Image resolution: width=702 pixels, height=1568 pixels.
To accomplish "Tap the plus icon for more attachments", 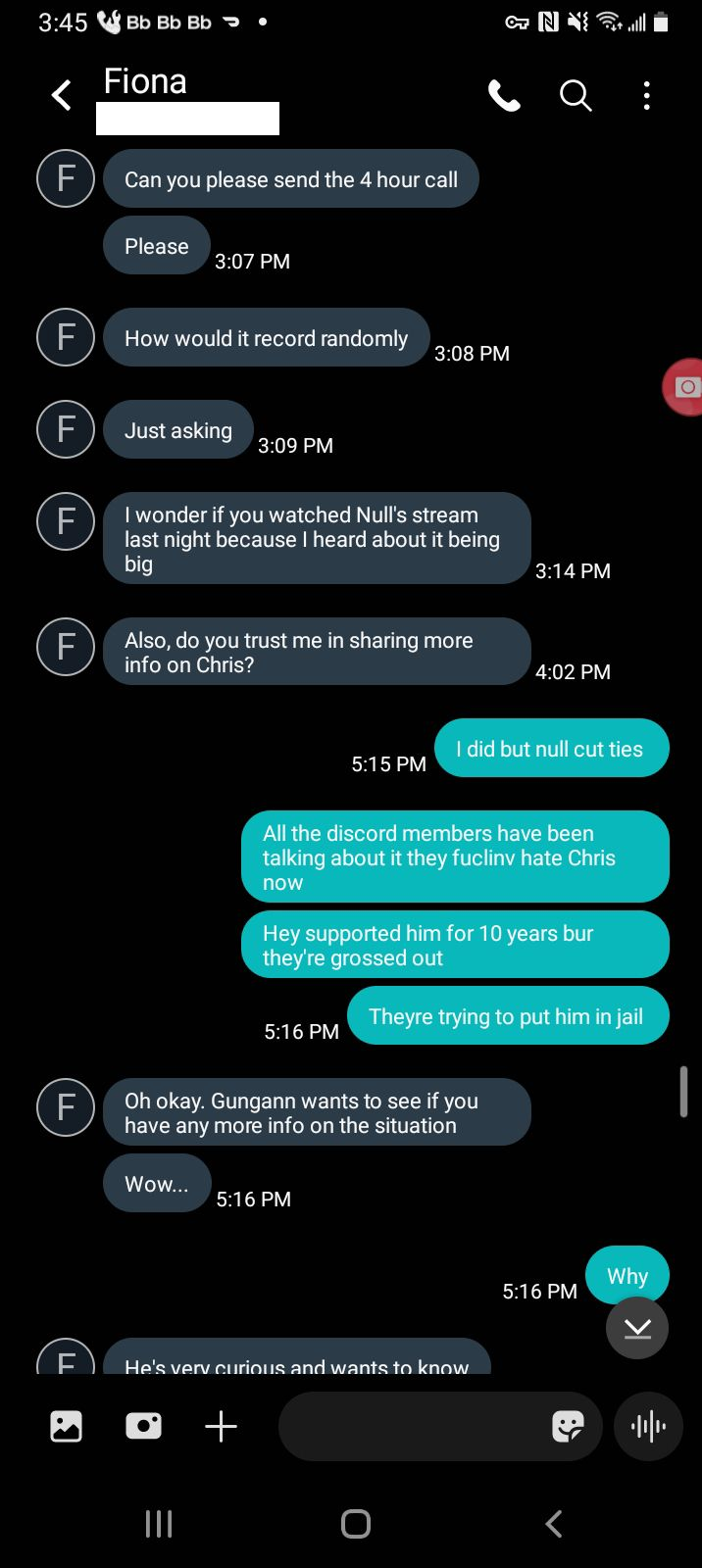I will 222,1426.
